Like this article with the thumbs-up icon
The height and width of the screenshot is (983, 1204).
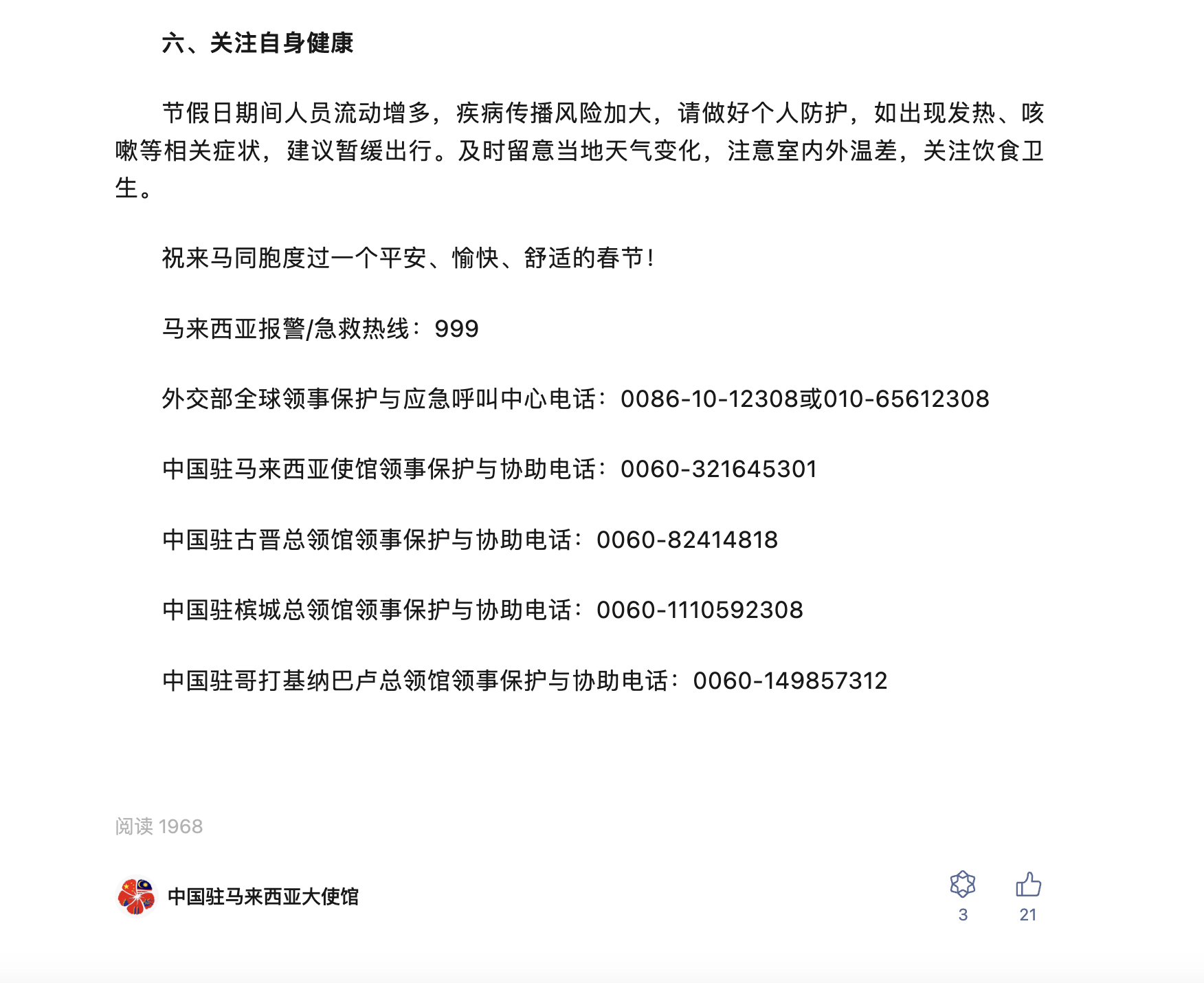tap(1028, 885)
